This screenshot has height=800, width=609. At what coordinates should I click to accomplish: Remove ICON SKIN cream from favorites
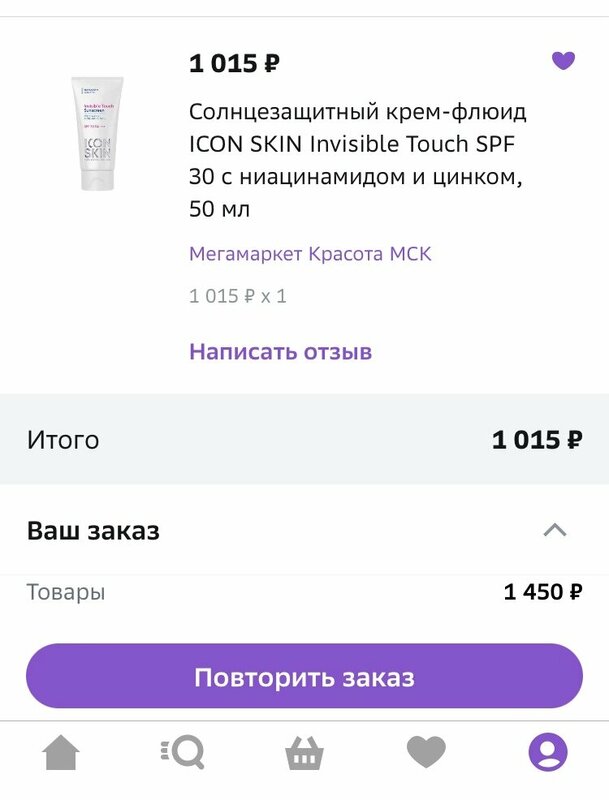pyautogui.click(x=564, y=61)
